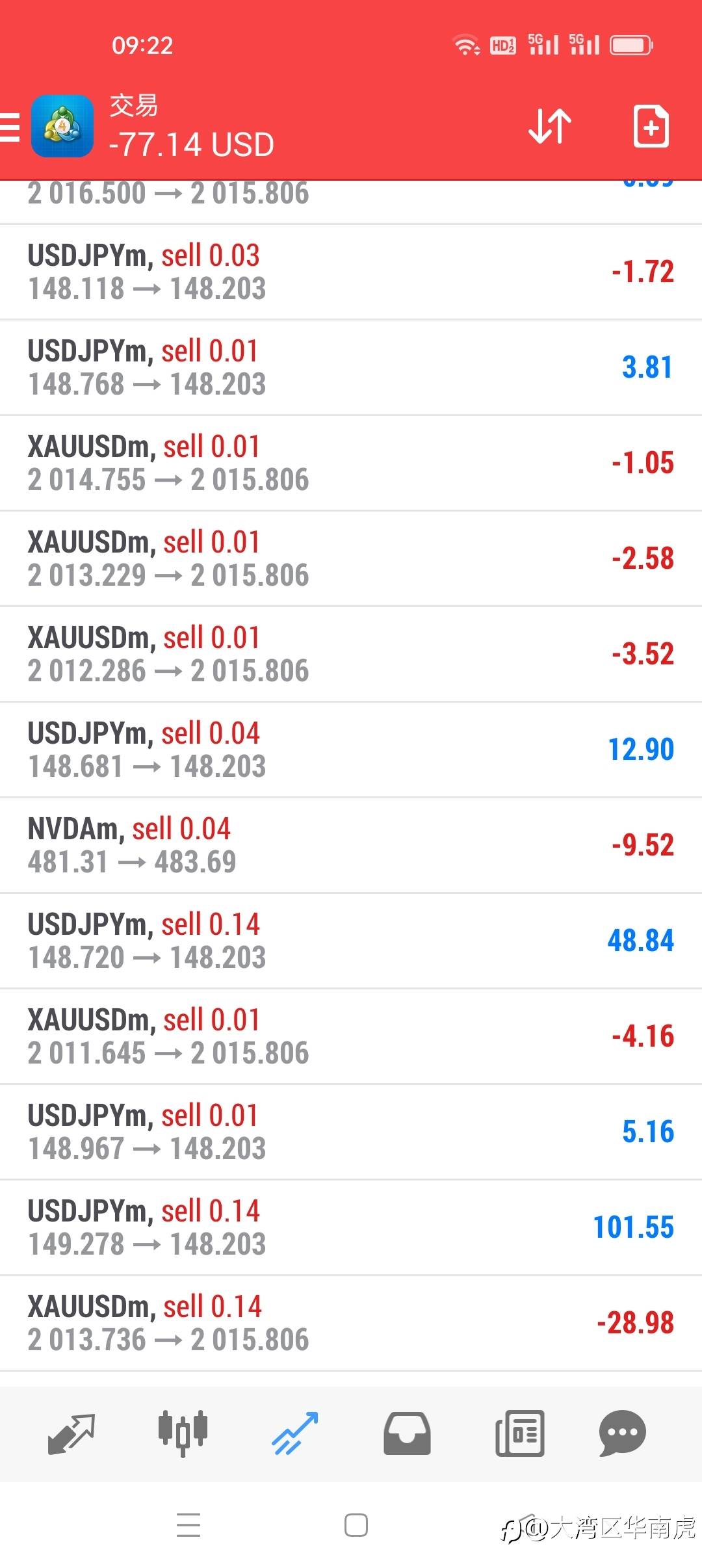Create a new order
Viewport: 702px width, 1568px height.
tap(651, 126)
